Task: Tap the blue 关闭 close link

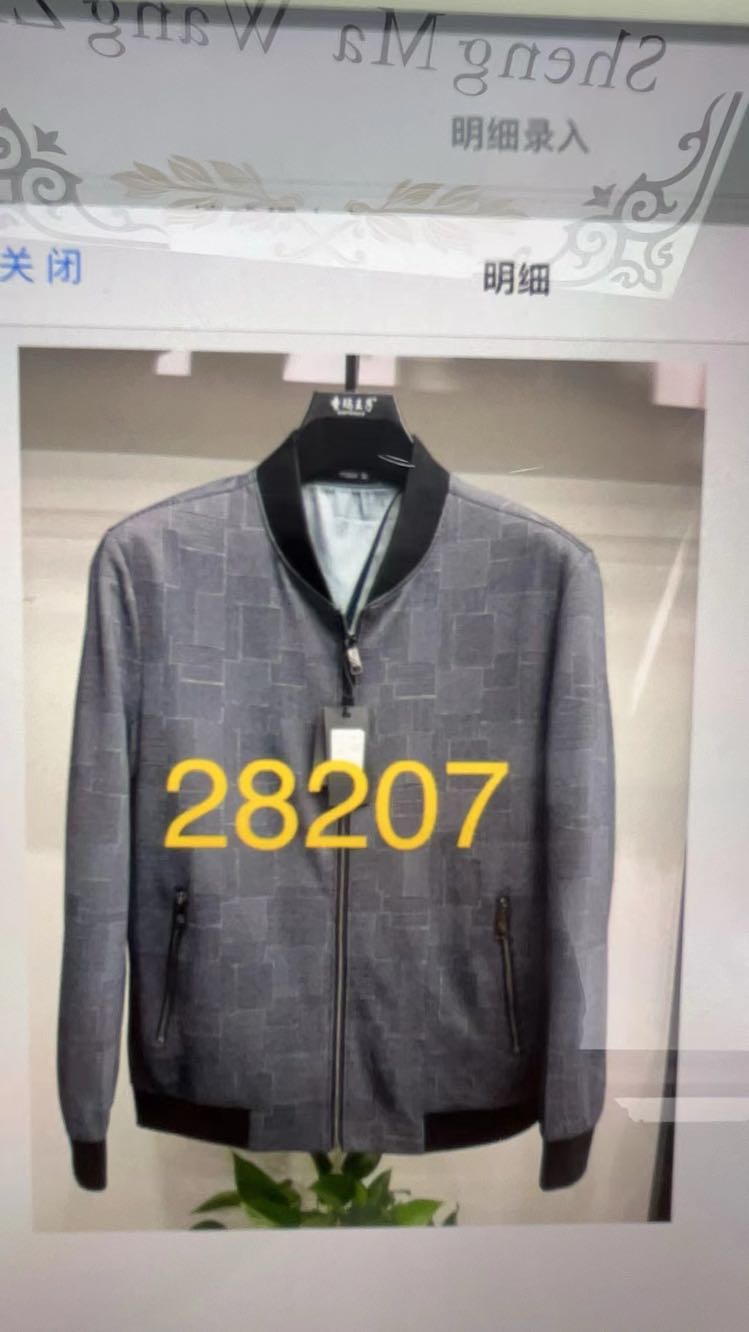Action: click(x=40, y=267)
